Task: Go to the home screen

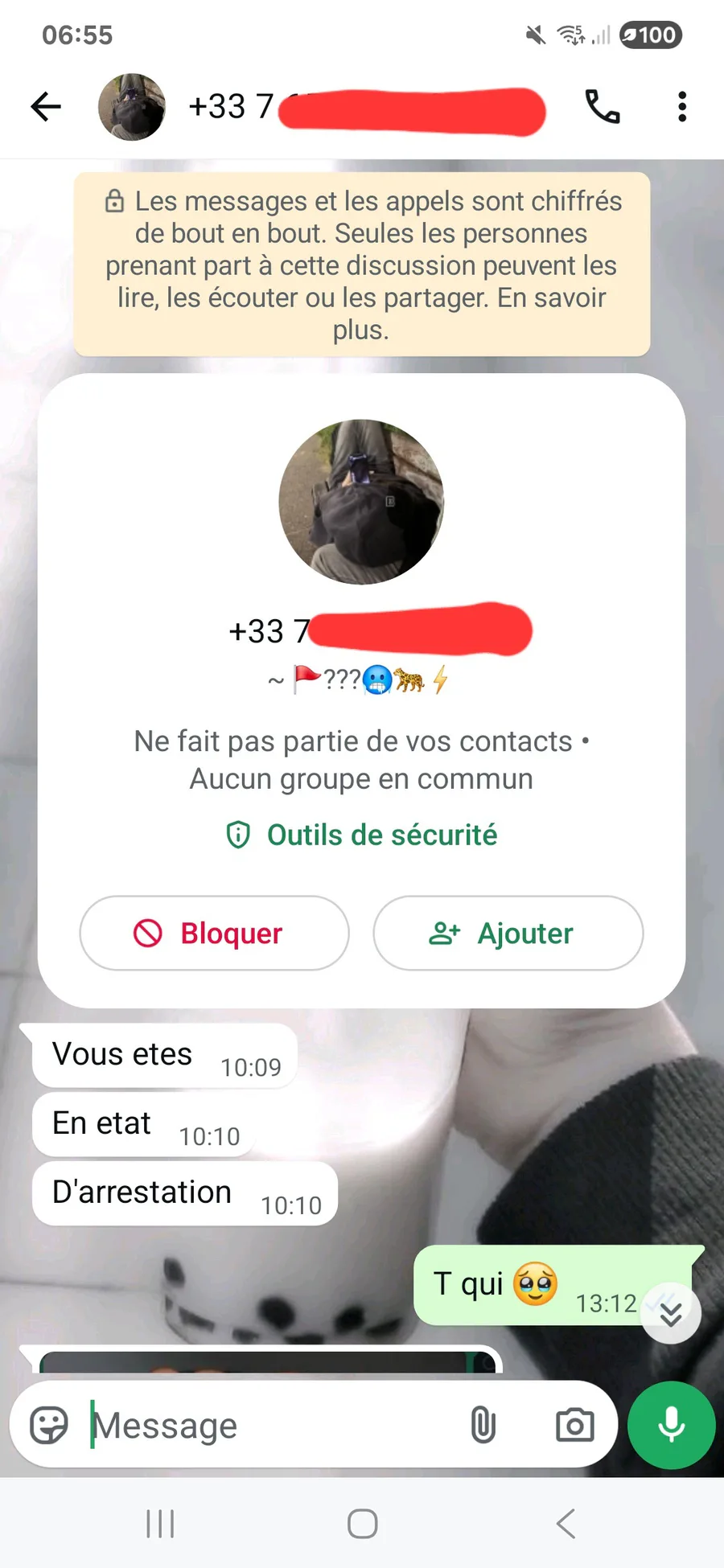Action: (362, 1523)
